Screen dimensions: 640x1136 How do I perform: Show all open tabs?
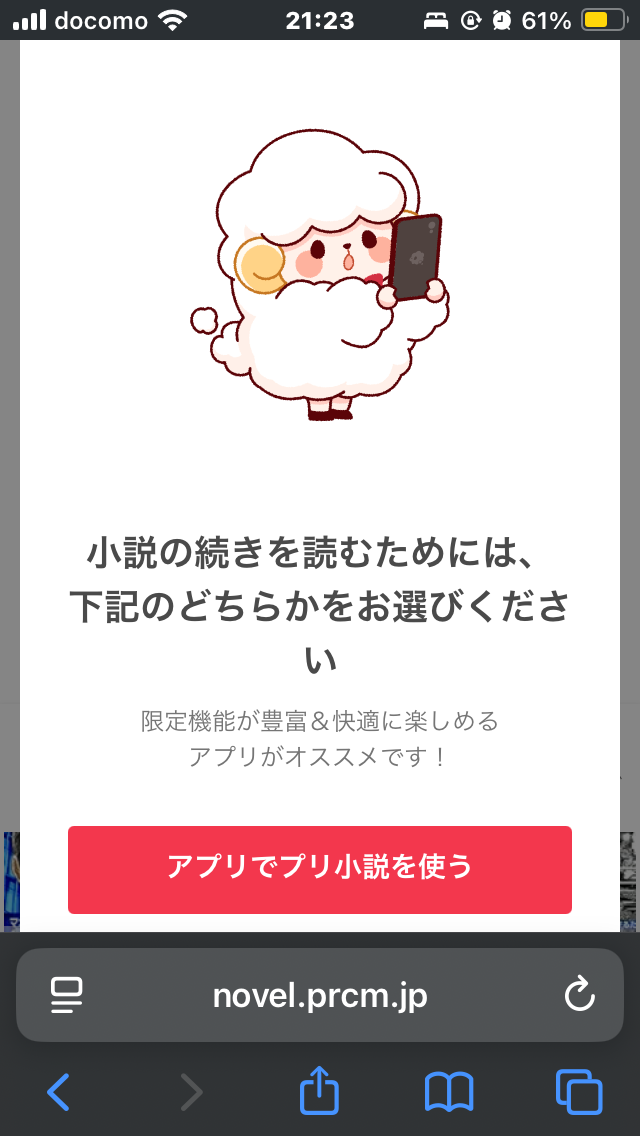(578, 1092)
